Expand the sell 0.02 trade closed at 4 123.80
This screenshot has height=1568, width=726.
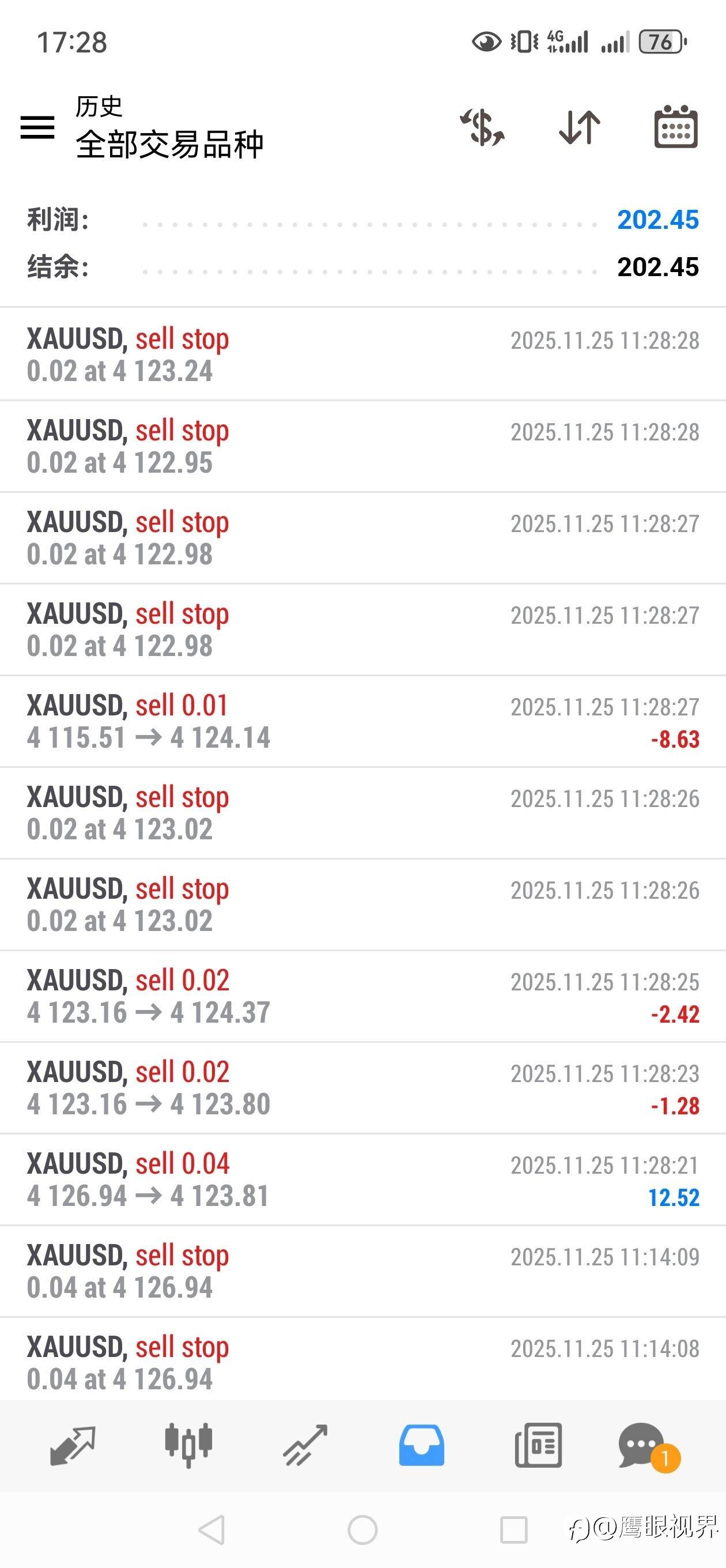[x=362, y=1088]
